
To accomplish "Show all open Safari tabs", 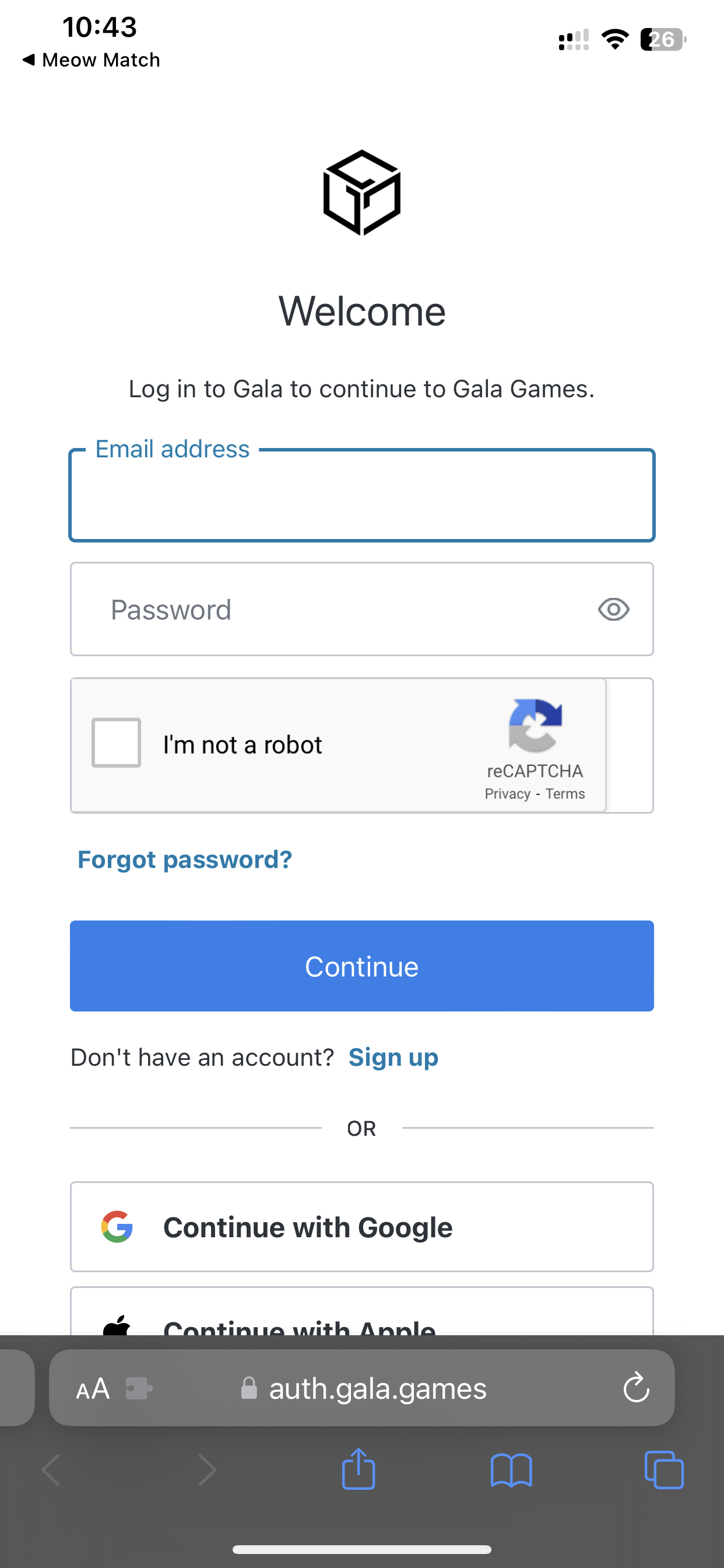I will pyautogui.click(x=664, y=1470).
